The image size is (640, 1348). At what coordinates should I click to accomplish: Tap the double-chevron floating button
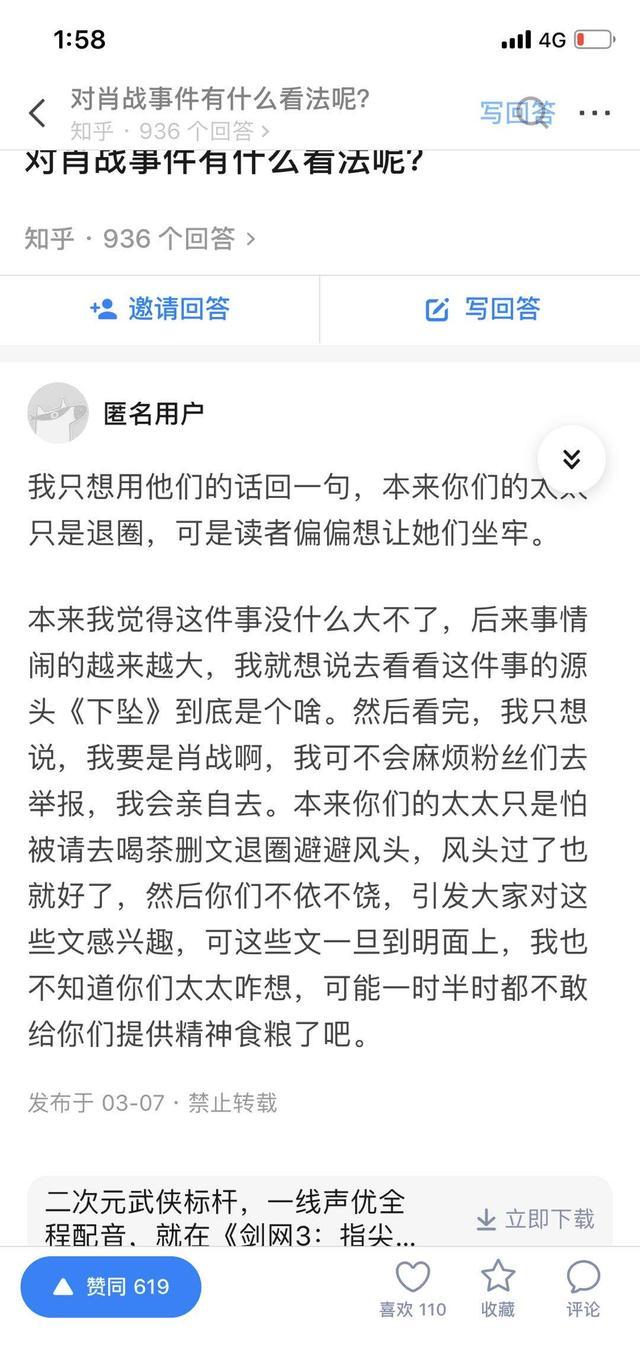coord(571,459)
